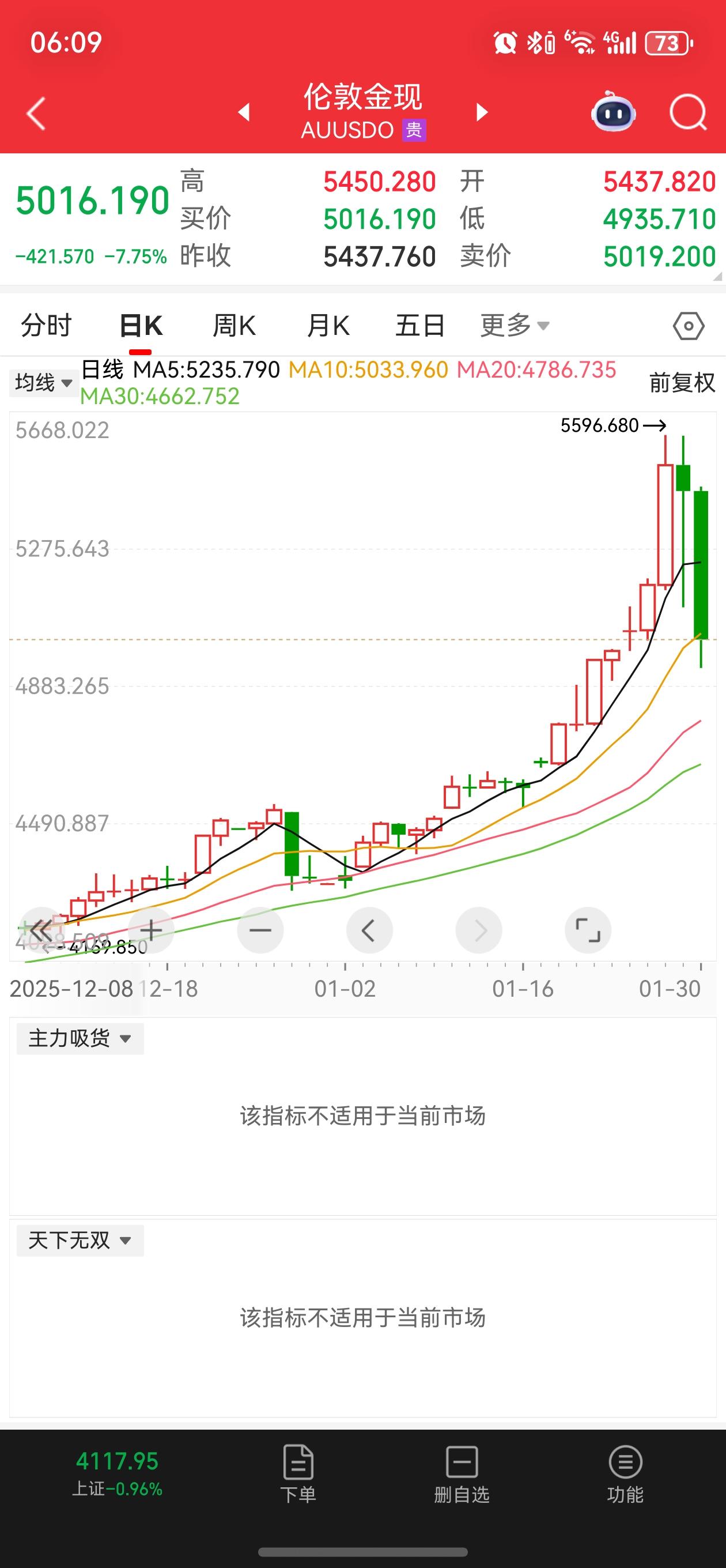Expand the 天下无双 indicator selector

click(x=79, y=1241)
